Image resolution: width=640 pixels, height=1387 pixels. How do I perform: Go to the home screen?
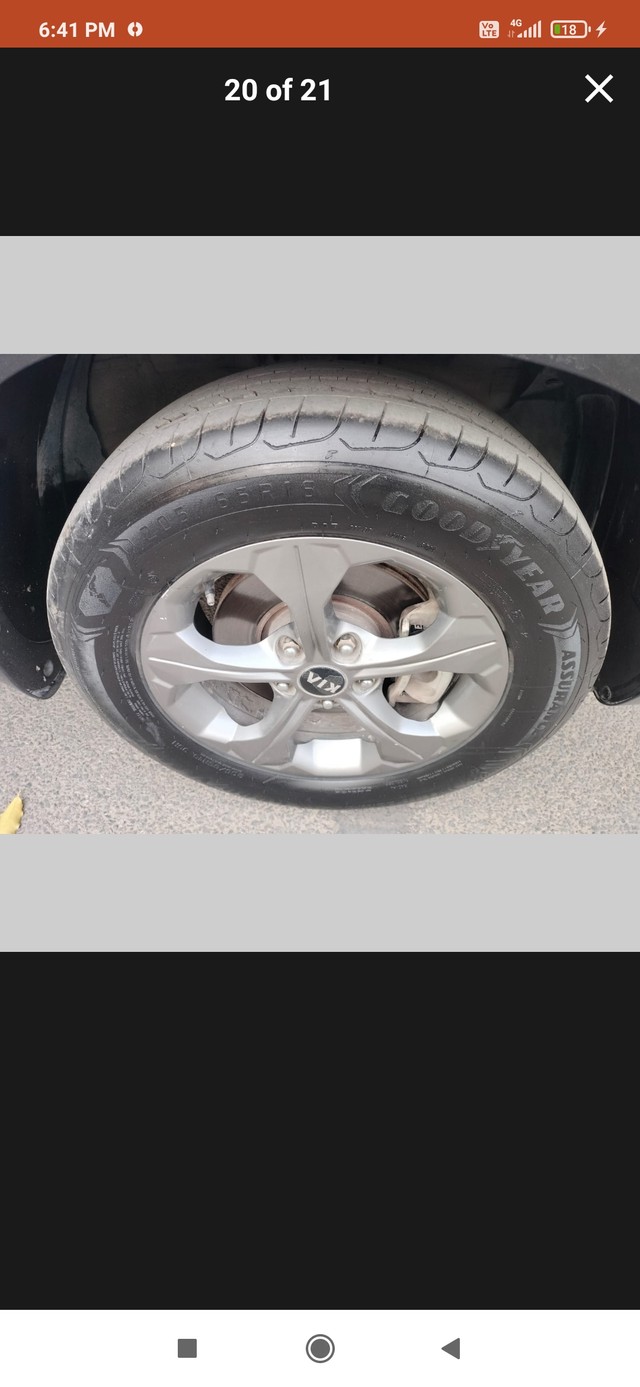point(320,1348)
